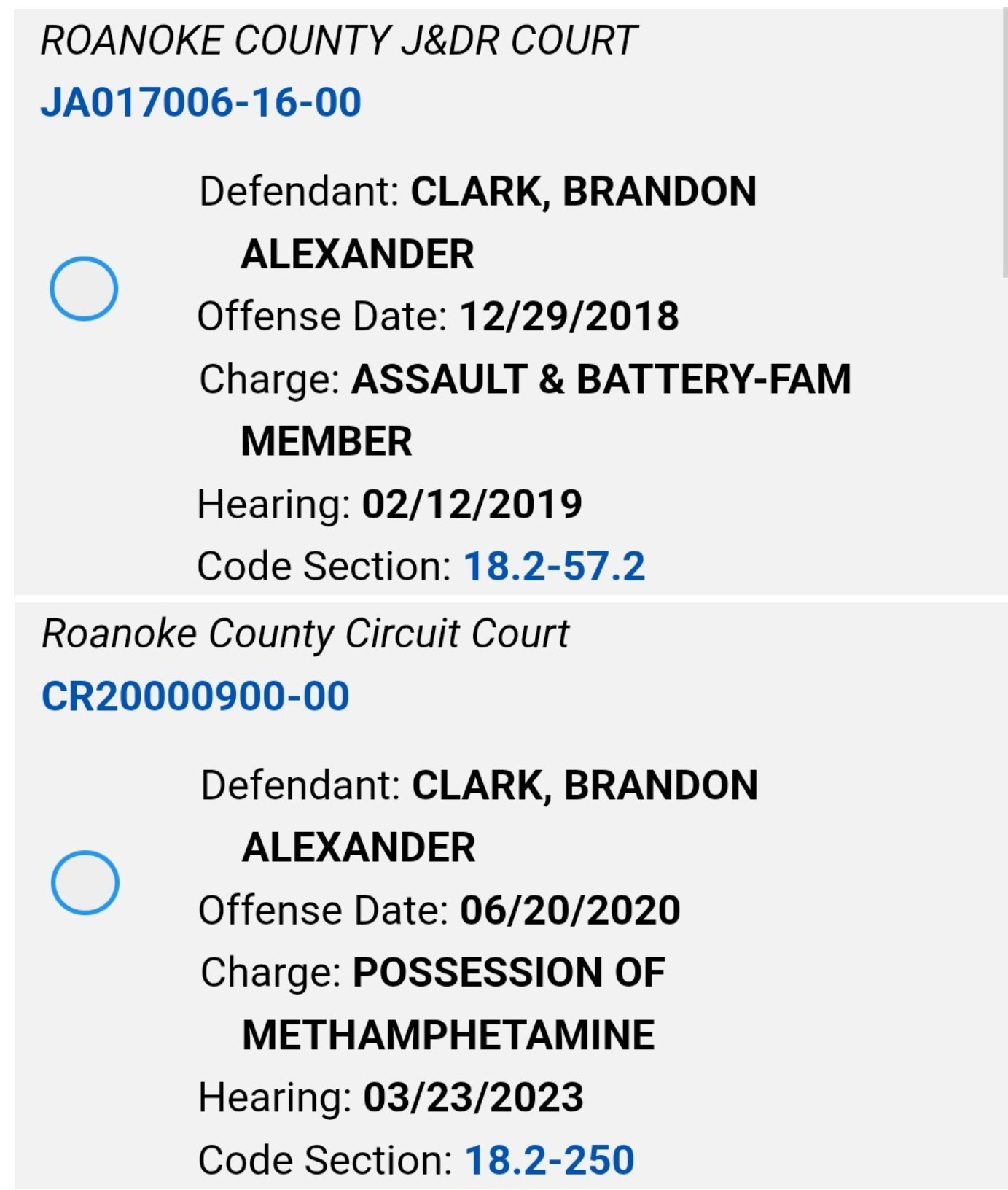Open code section 18.2-57.2
The image size is (1008, 1190).
coord(554,566)
